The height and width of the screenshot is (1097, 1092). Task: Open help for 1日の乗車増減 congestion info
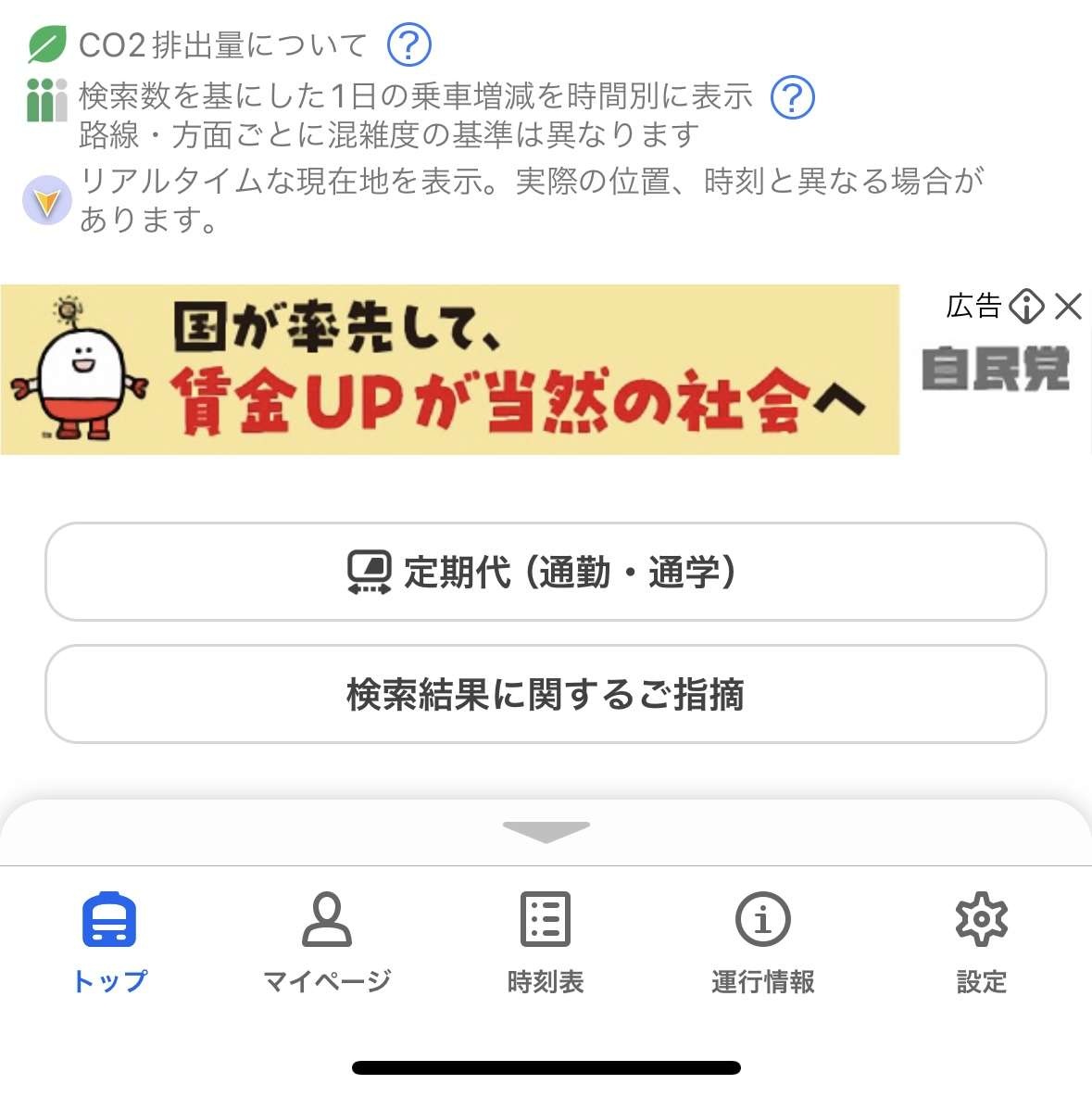tap(792, 96)
